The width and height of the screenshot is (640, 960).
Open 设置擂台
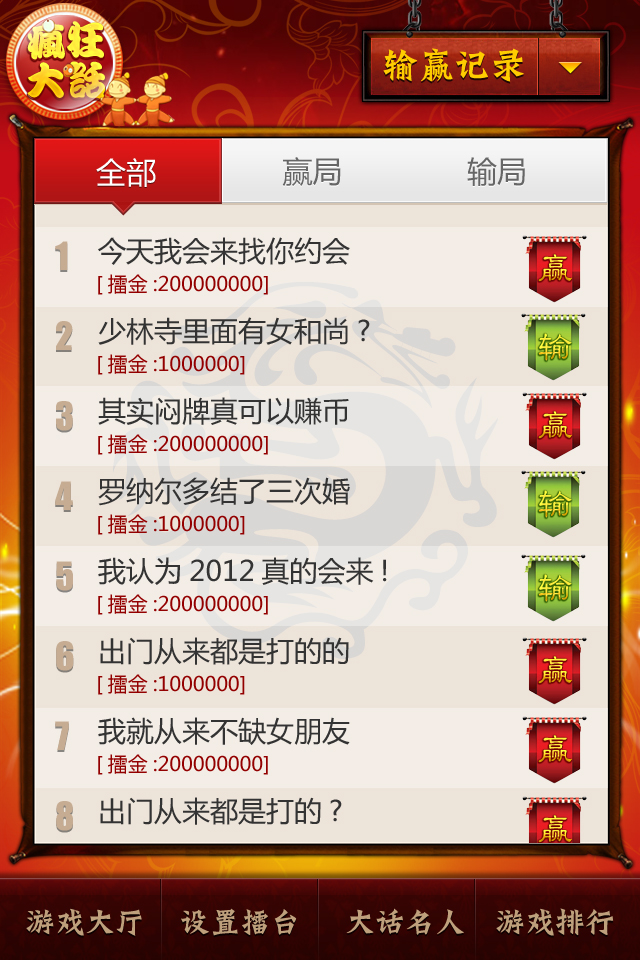point(240,921)
